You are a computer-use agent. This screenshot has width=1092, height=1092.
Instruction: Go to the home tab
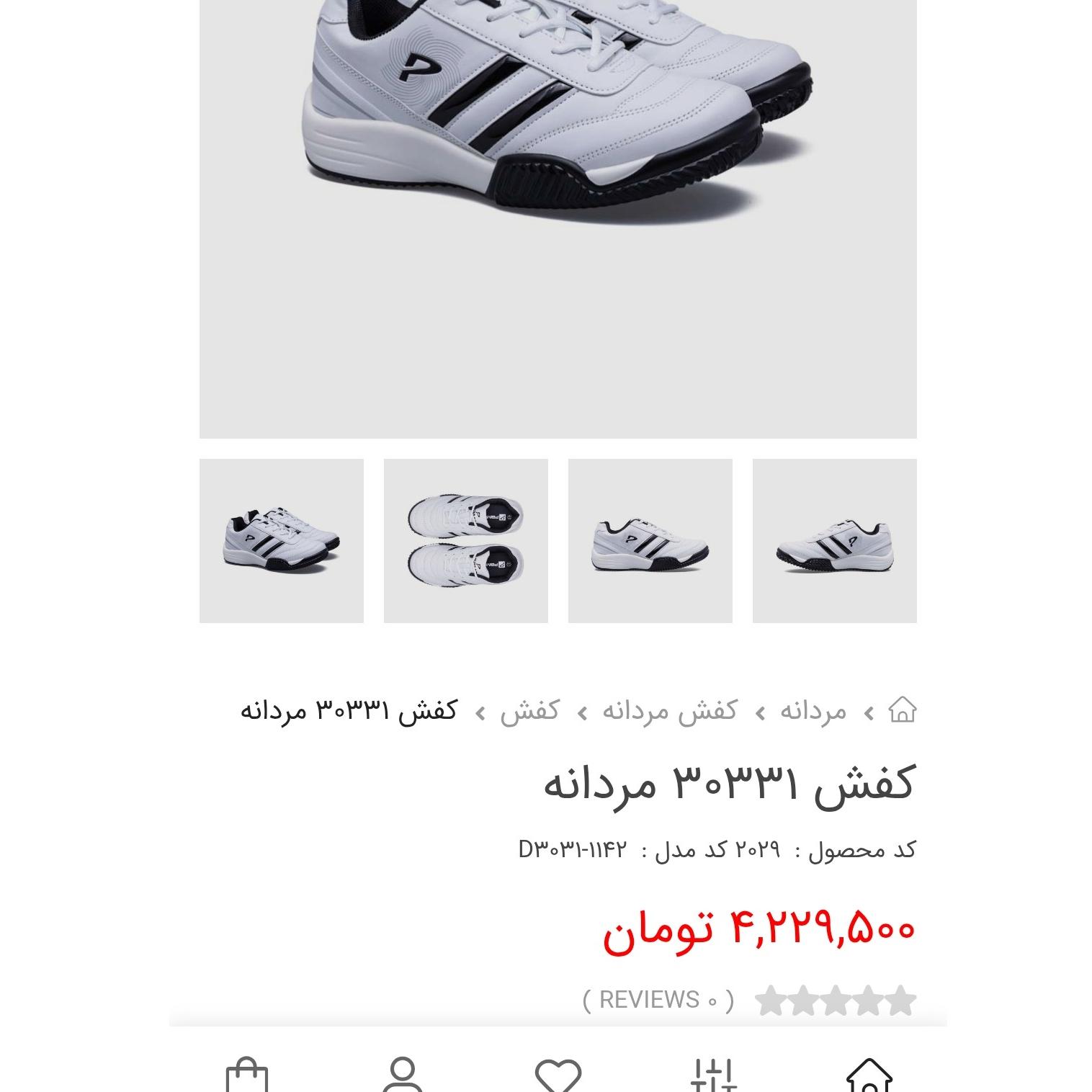click(x=869, y=1075)
